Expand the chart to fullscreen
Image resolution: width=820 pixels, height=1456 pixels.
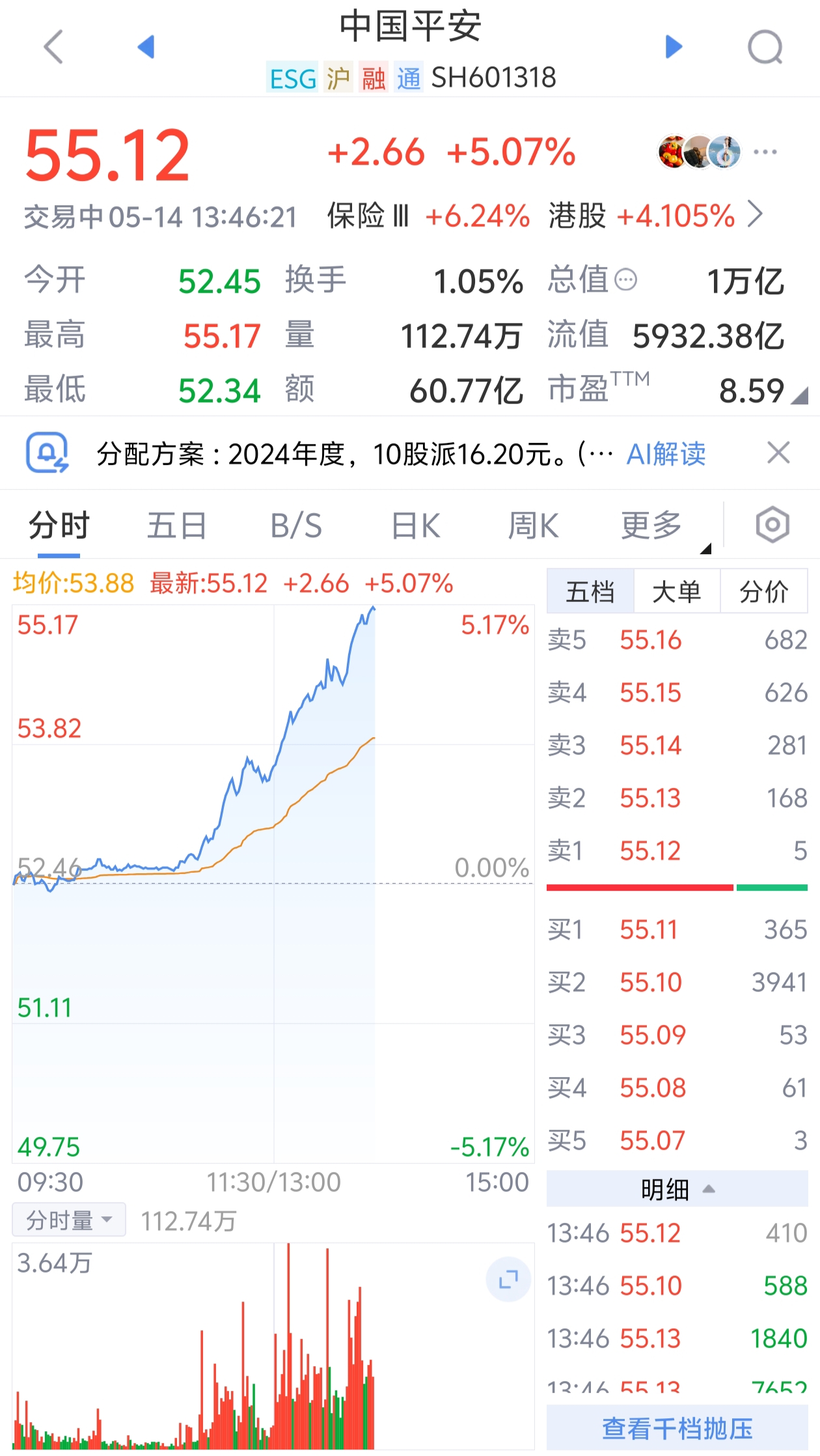point(508,1280)
